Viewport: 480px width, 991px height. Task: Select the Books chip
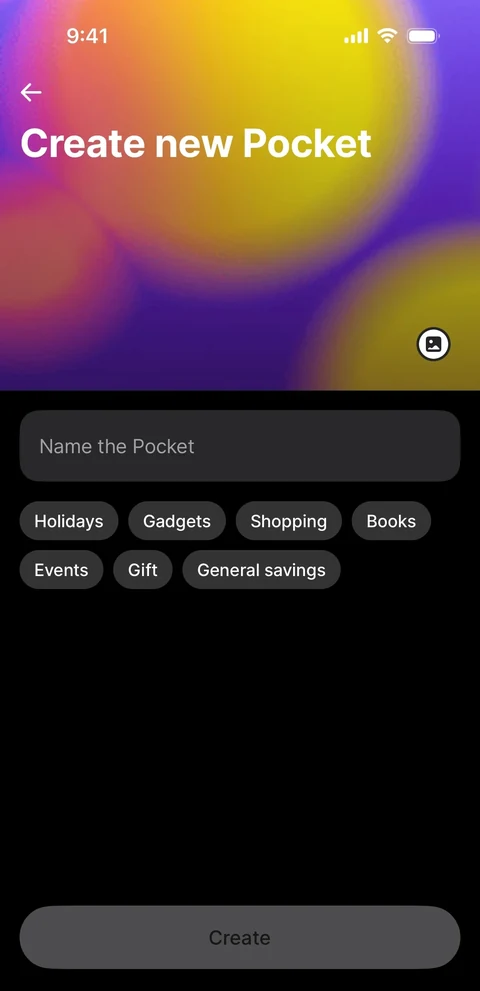click(x=391, y=521)
